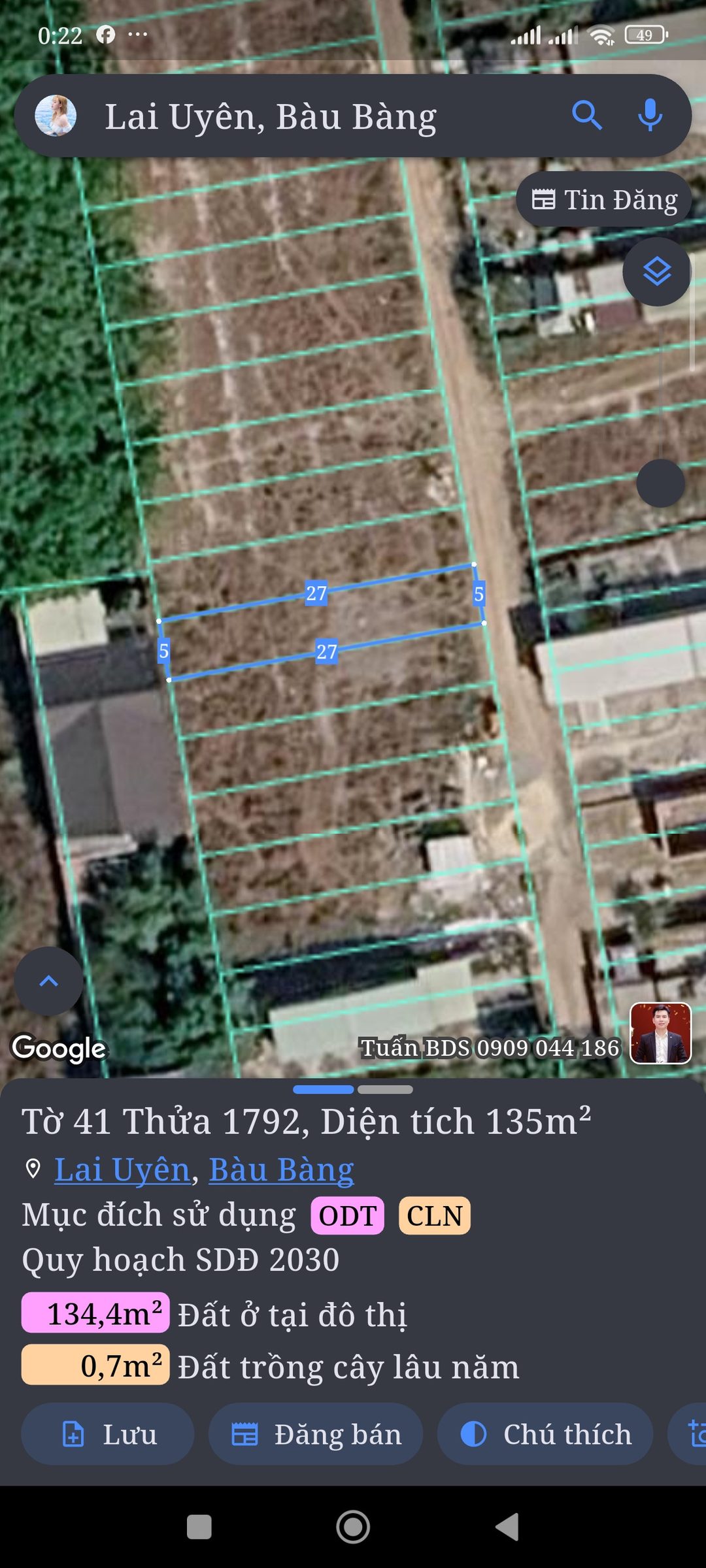Open the Chú thích legend

[545, 1434]
